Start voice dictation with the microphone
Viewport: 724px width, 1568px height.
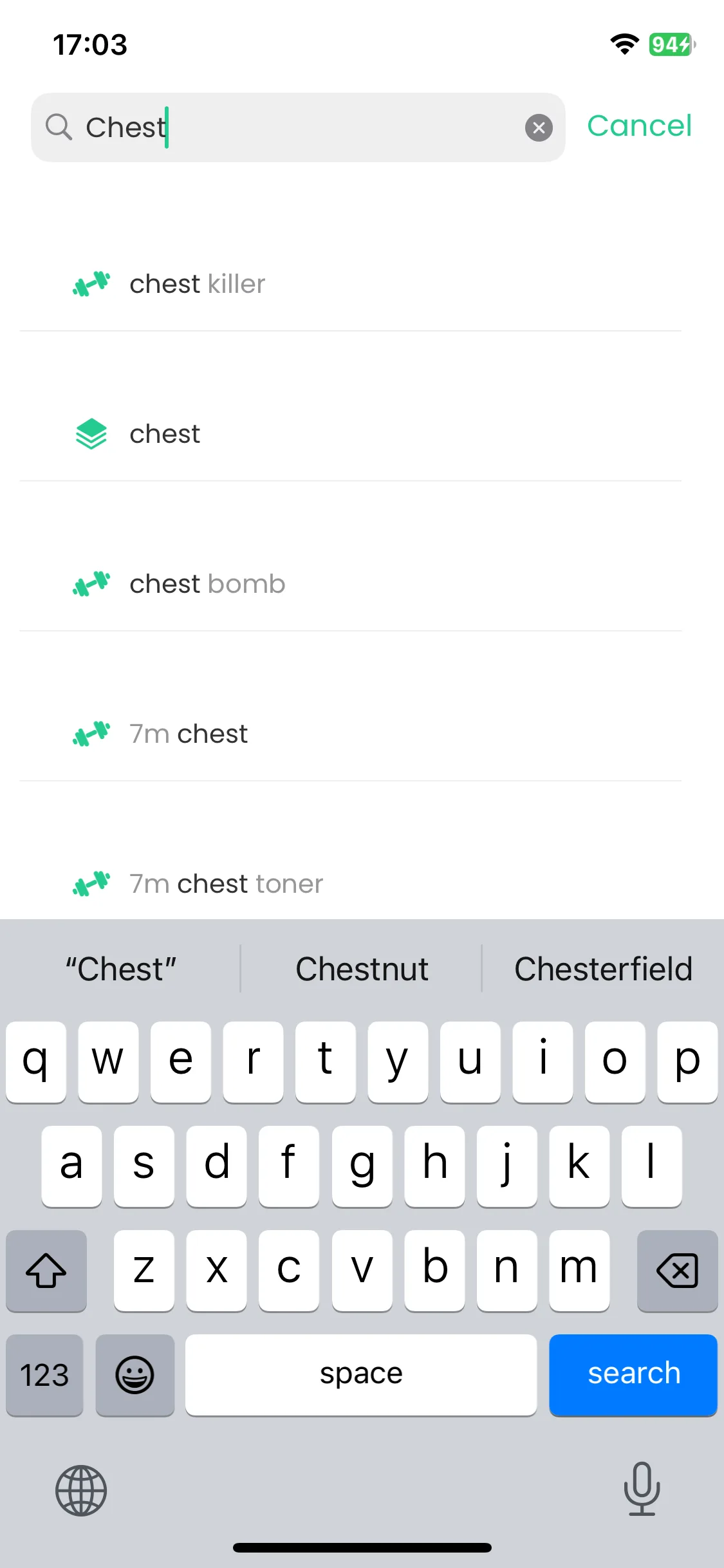[x=642, y=1489]
